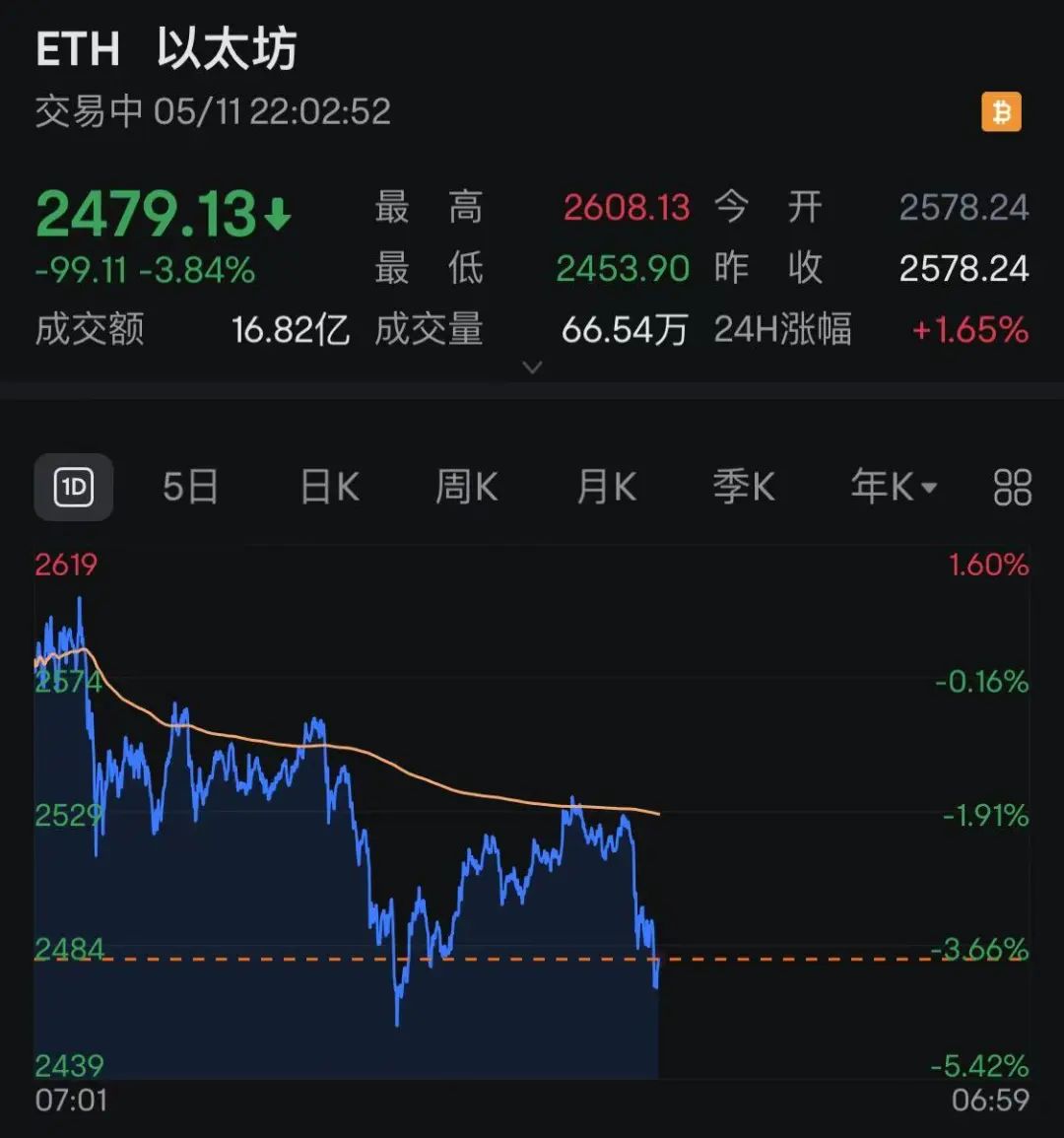Select the 1D chart period
This screenshot has height=1138, width=1064.
(74, 487)
